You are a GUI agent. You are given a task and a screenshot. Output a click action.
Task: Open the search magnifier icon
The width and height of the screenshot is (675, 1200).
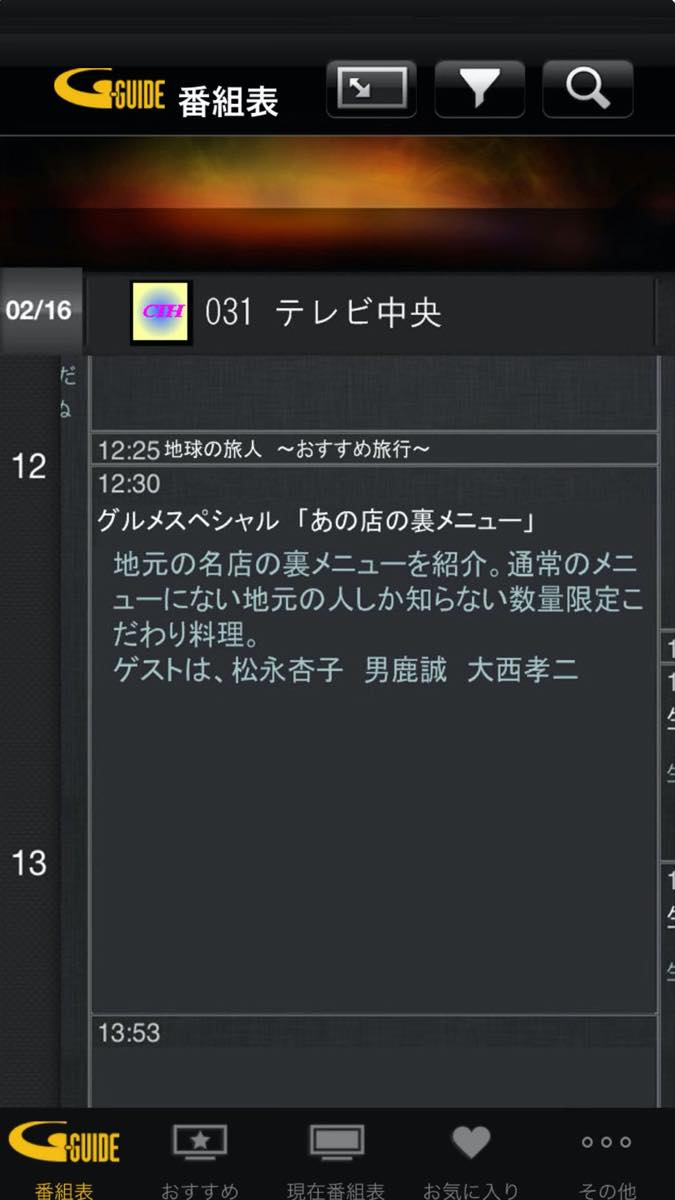pyautogui.click(x=587, y=89)
